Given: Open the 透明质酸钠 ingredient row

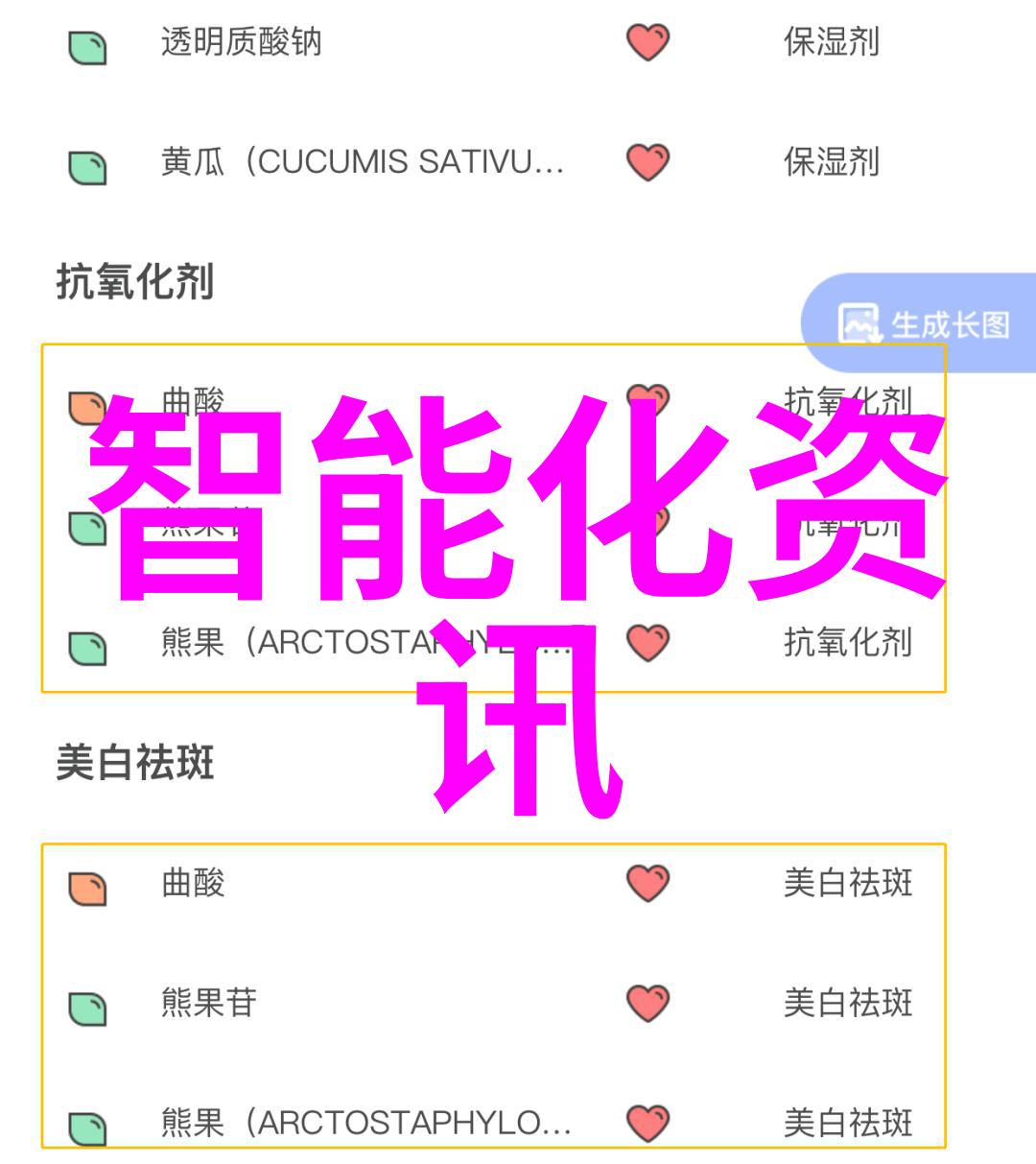Looking at the screenshot, I should coord(242,43).
